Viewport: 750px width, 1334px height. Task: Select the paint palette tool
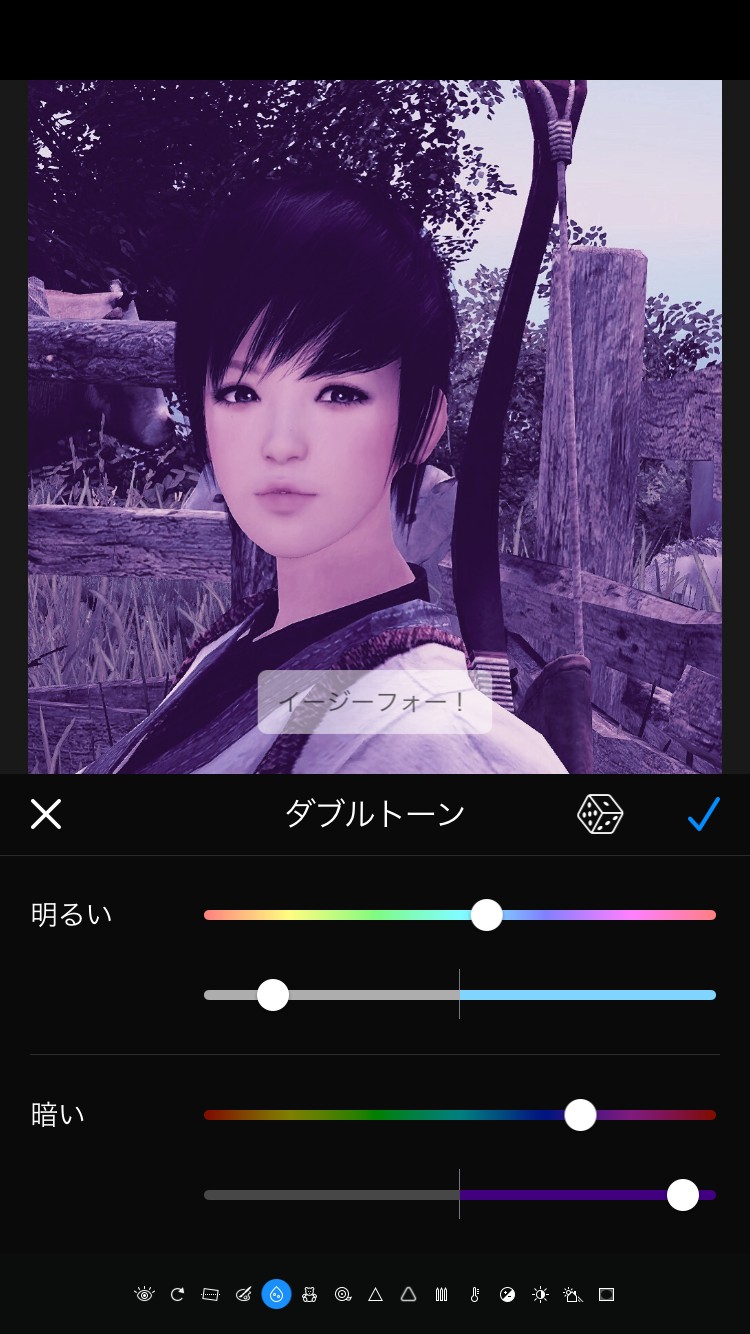(243, 1294)
